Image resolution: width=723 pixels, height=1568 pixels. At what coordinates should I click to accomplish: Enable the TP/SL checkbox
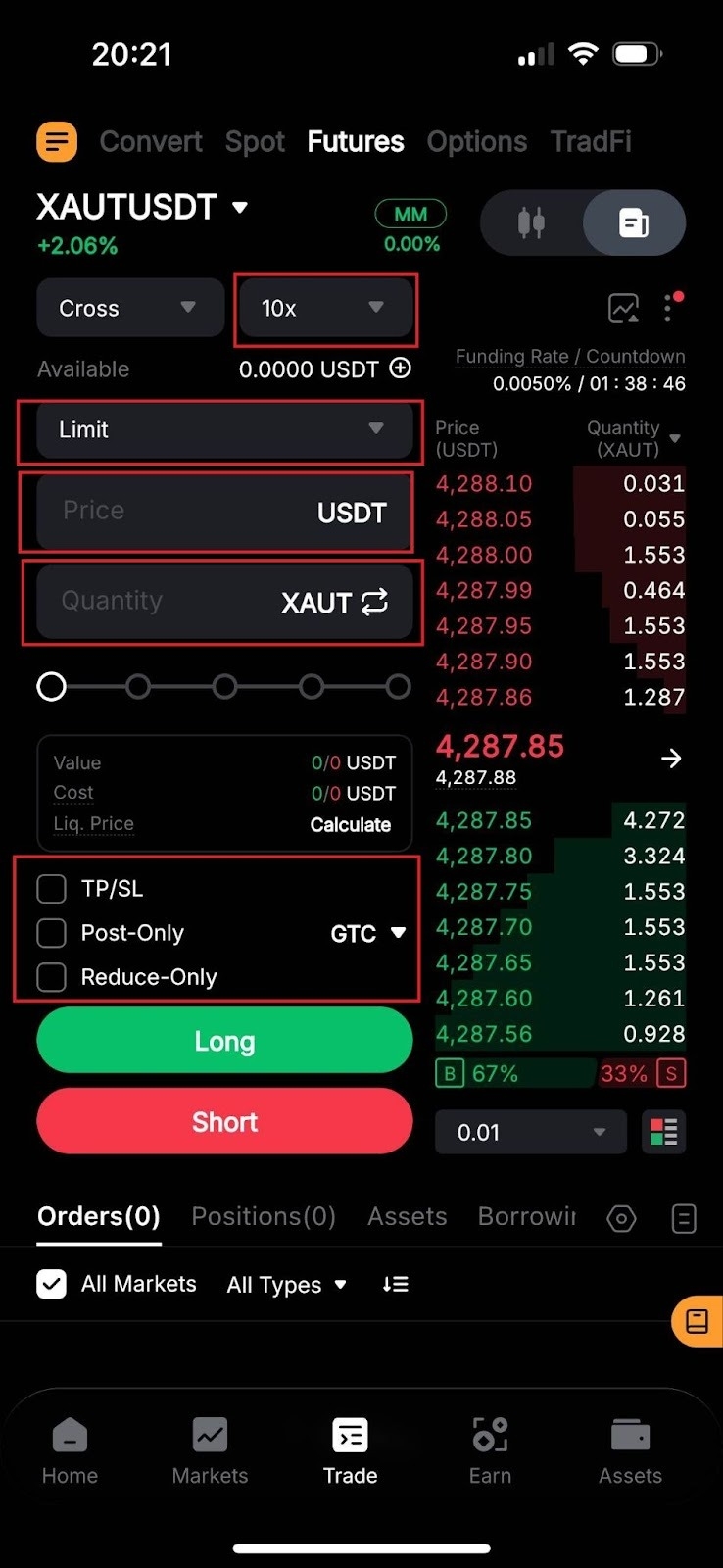click(x=51, y=888)
